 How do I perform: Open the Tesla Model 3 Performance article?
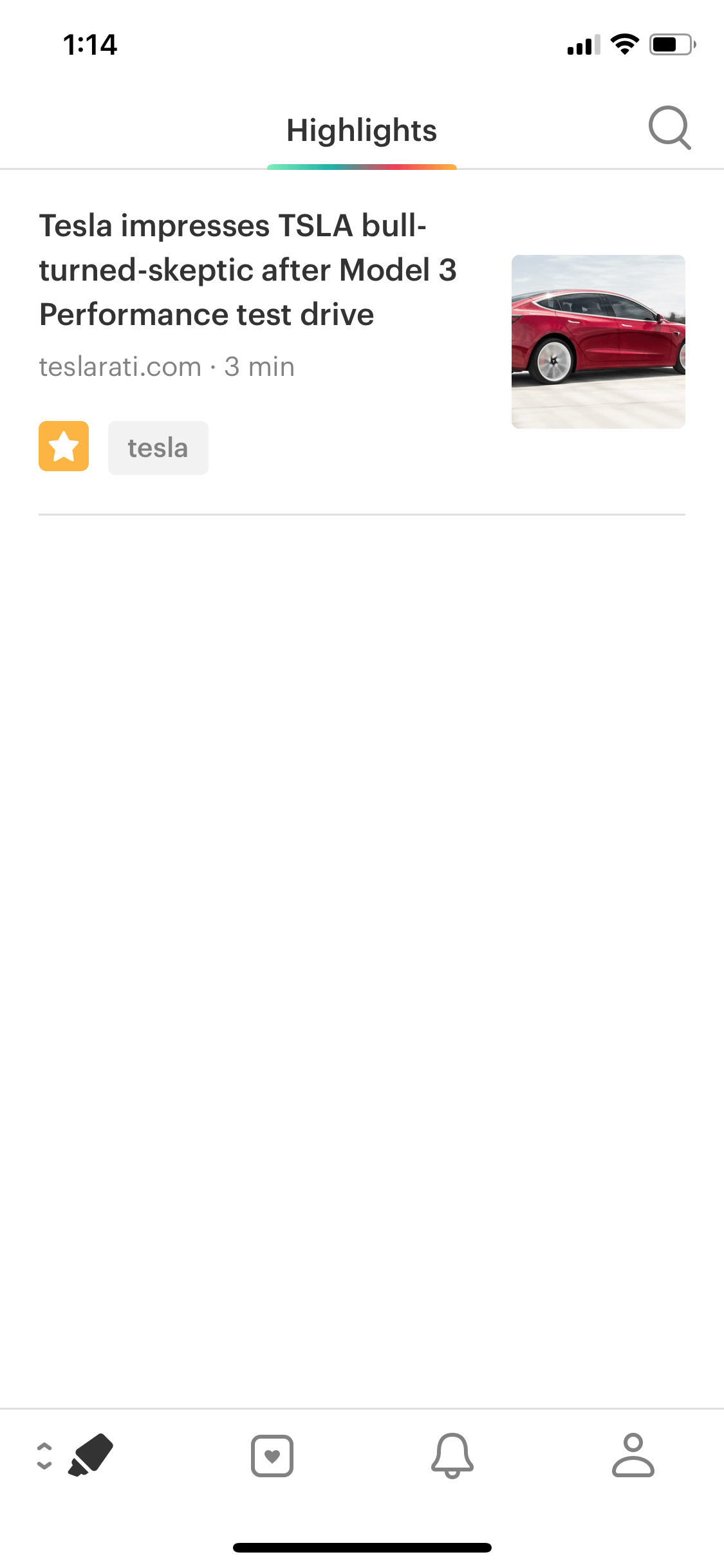coord(248,270)
